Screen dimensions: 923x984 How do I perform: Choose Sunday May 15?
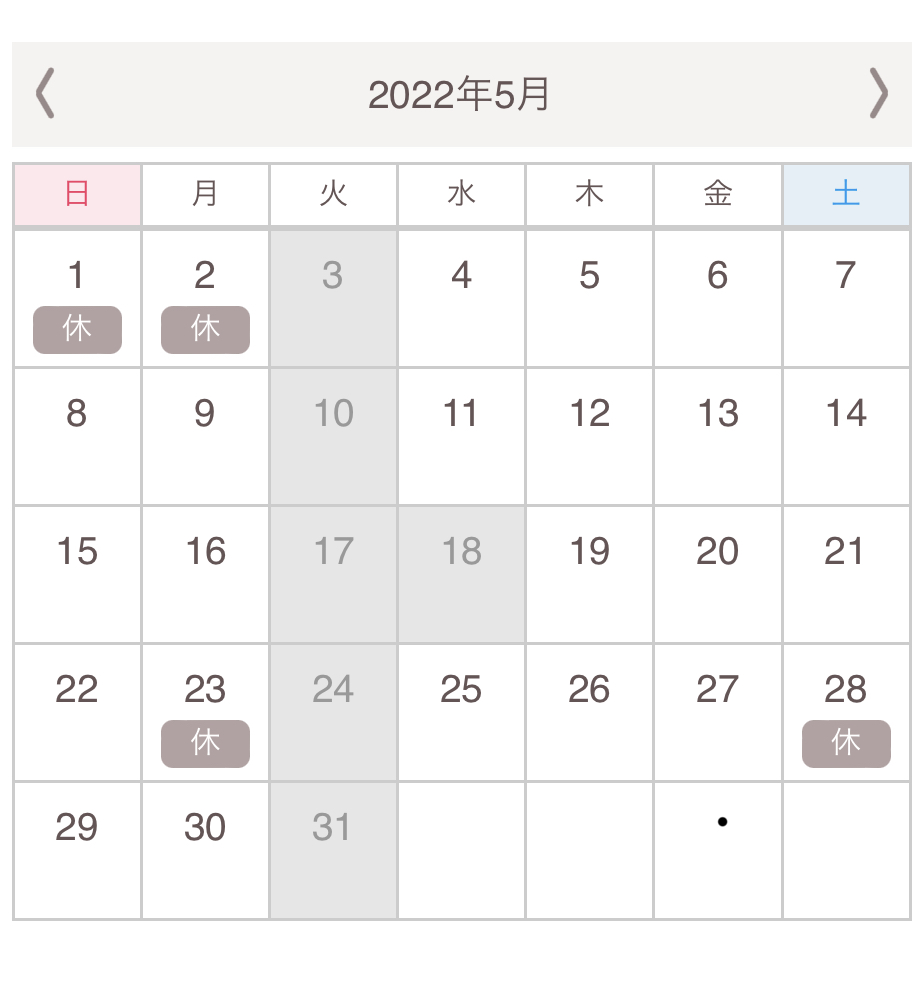(x=77, y=573)
